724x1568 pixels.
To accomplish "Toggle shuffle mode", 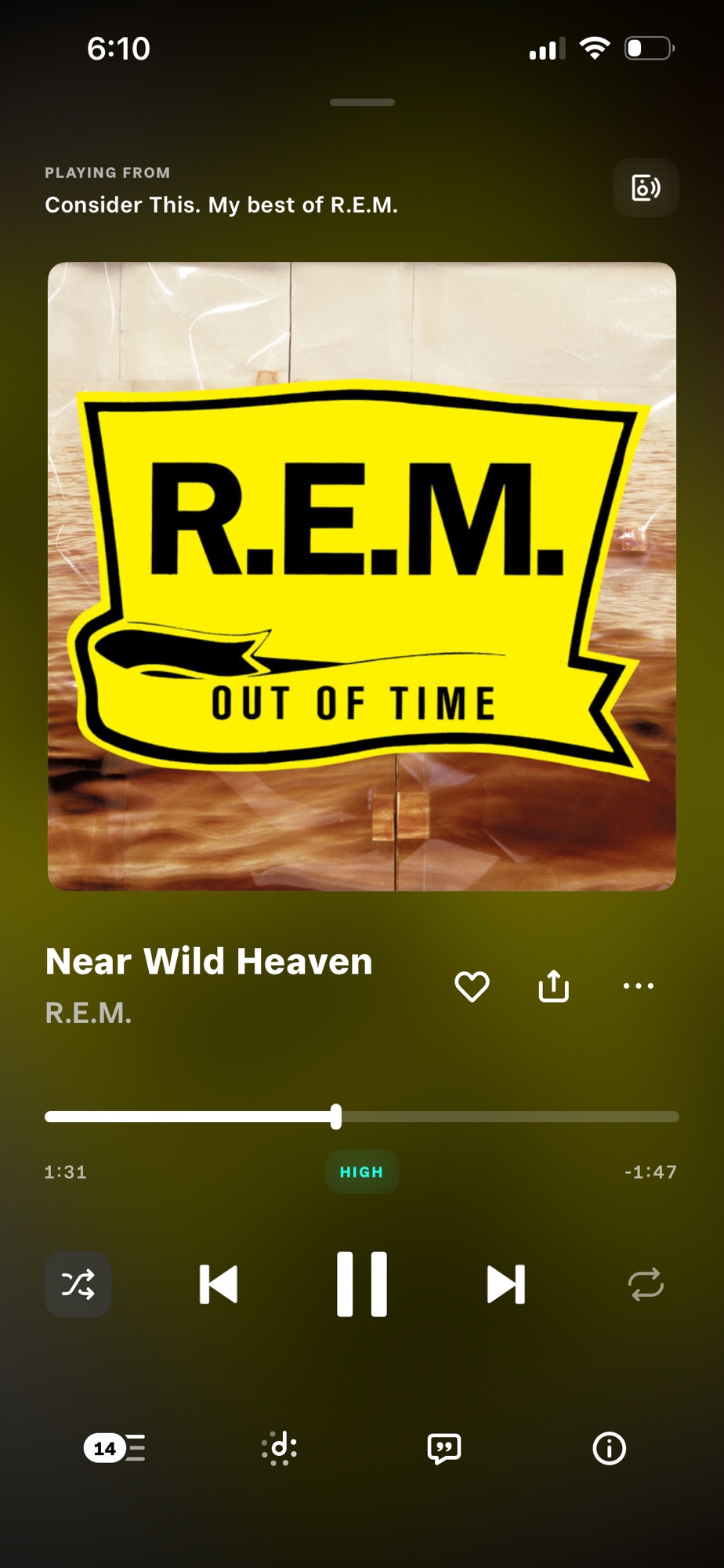I will [78, 1284].
